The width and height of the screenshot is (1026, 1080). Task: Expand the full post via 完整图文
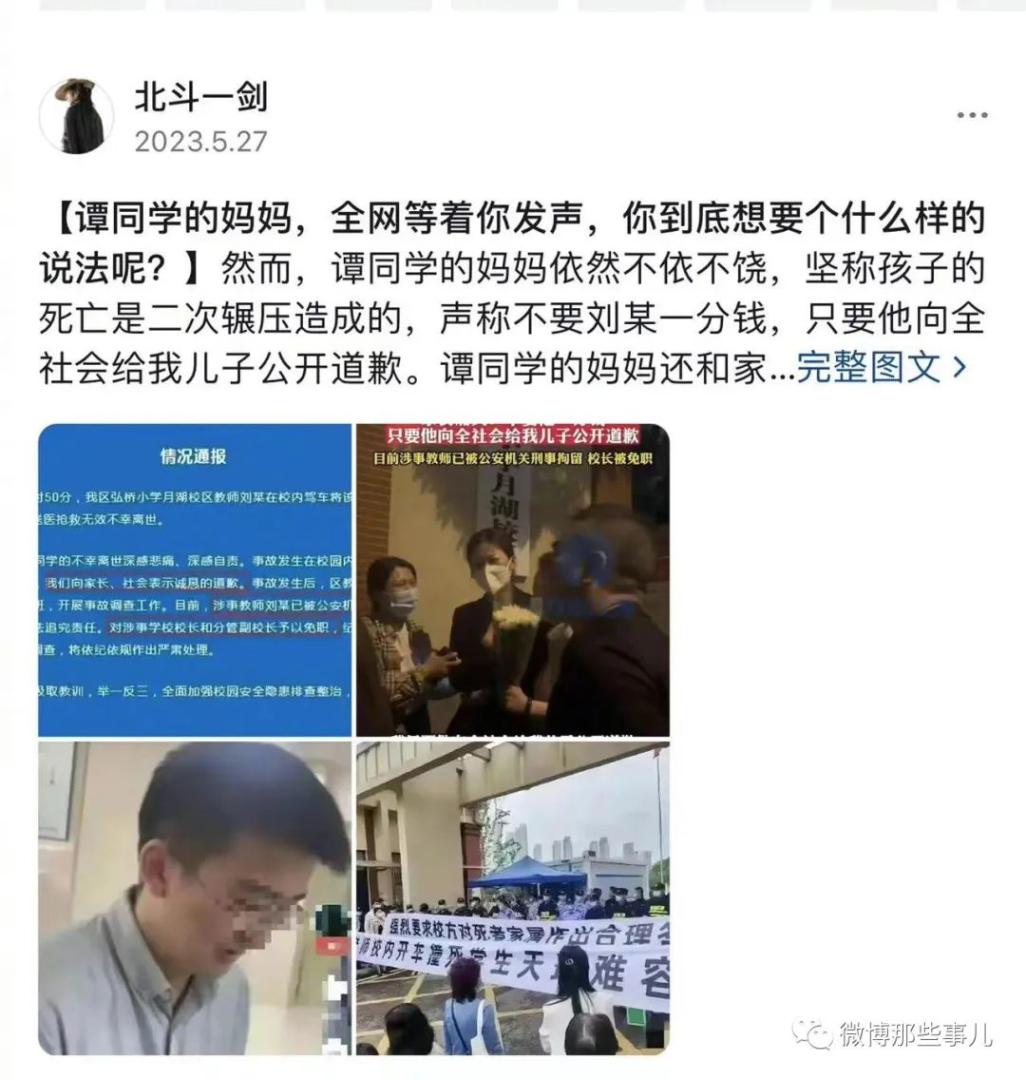(881, 368)
